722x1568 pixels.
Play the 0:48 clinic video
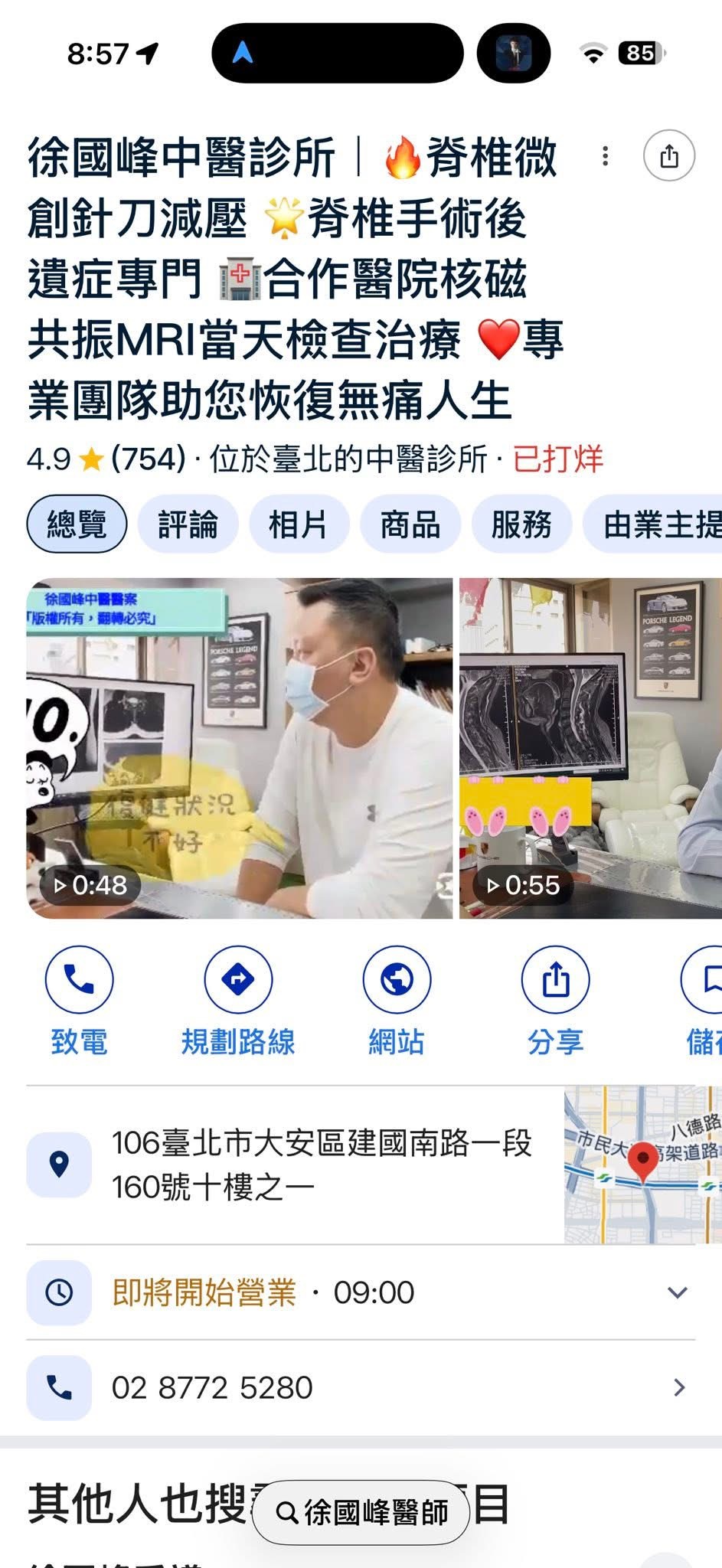tap(239, 748)
